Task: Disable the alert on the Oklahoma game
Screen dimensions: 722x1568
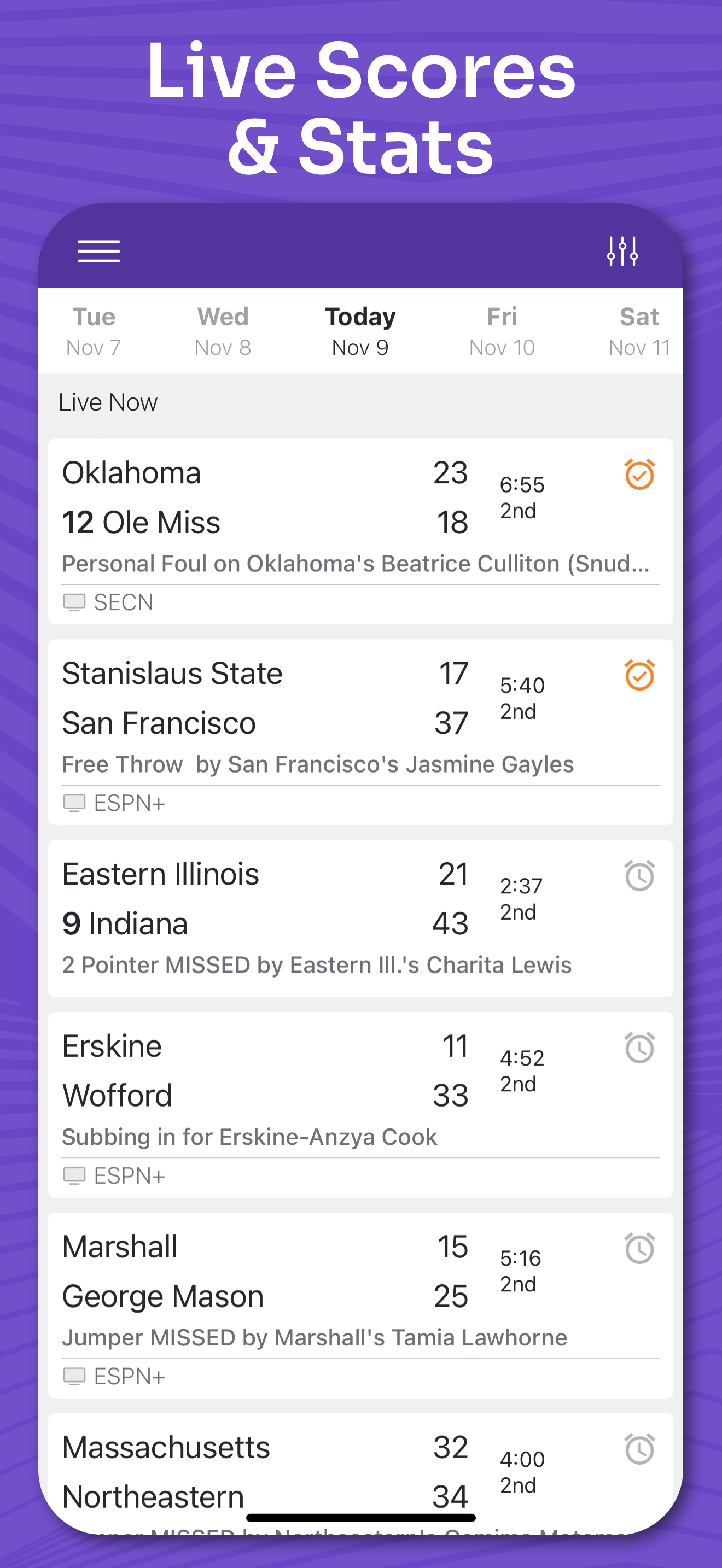Action: (x=639, y=474)
